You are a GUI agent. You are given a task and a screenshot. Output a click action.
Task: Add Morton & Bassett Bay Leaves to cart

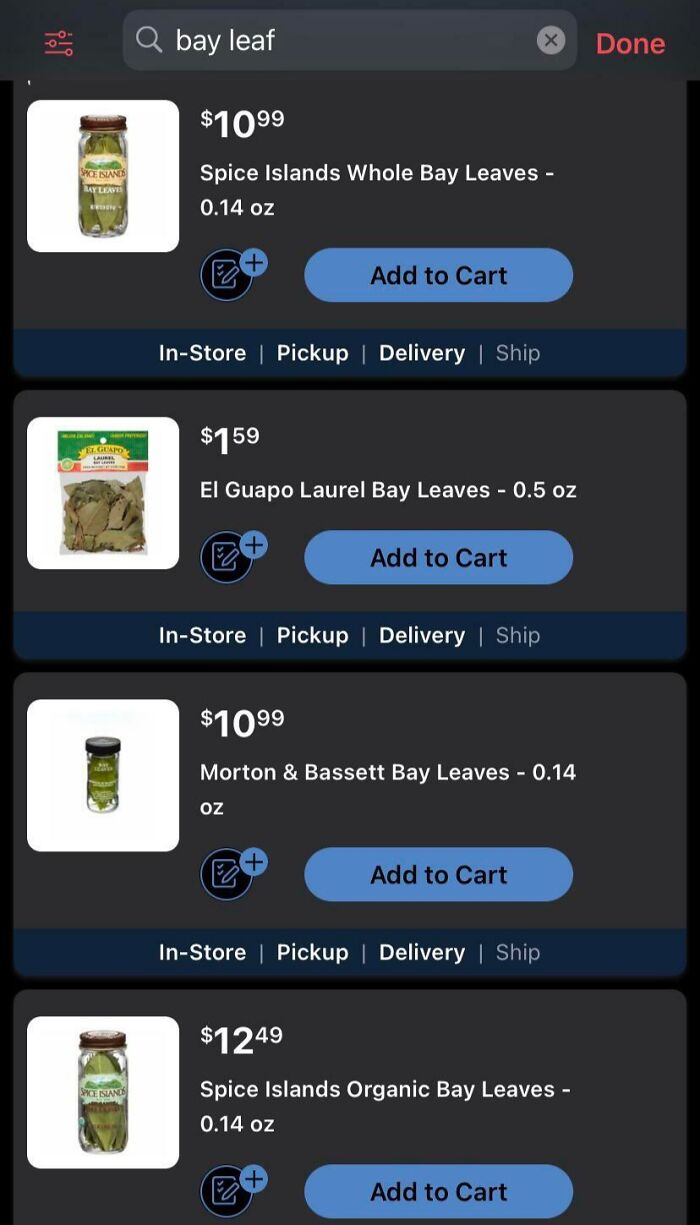pyautogui.click(x=438, y=874)
